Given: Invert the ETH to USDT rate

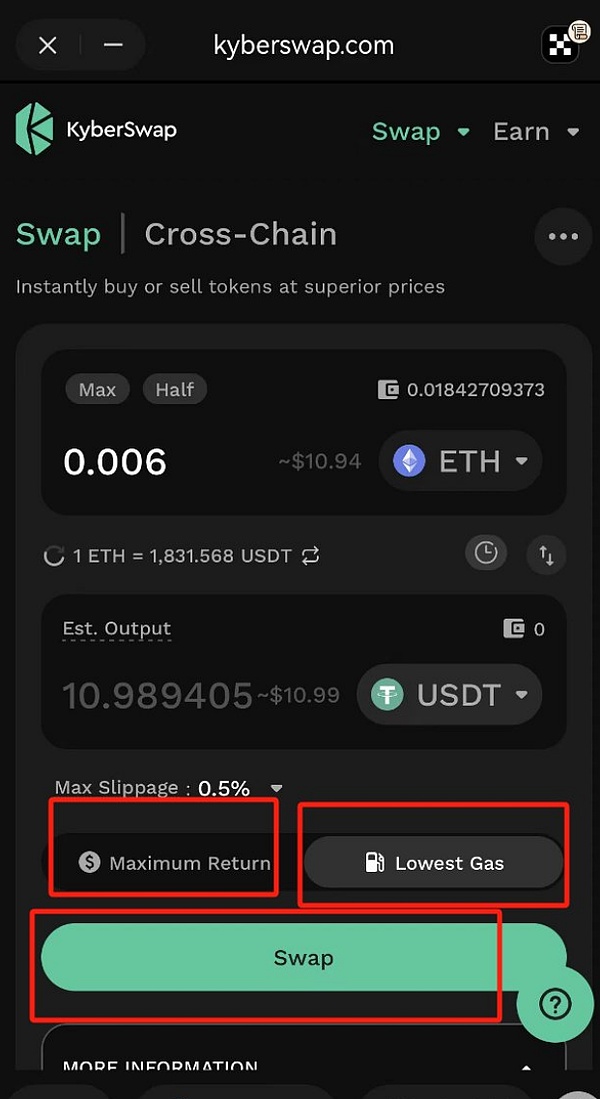Looking at the screenshot, I should [311, 556].
